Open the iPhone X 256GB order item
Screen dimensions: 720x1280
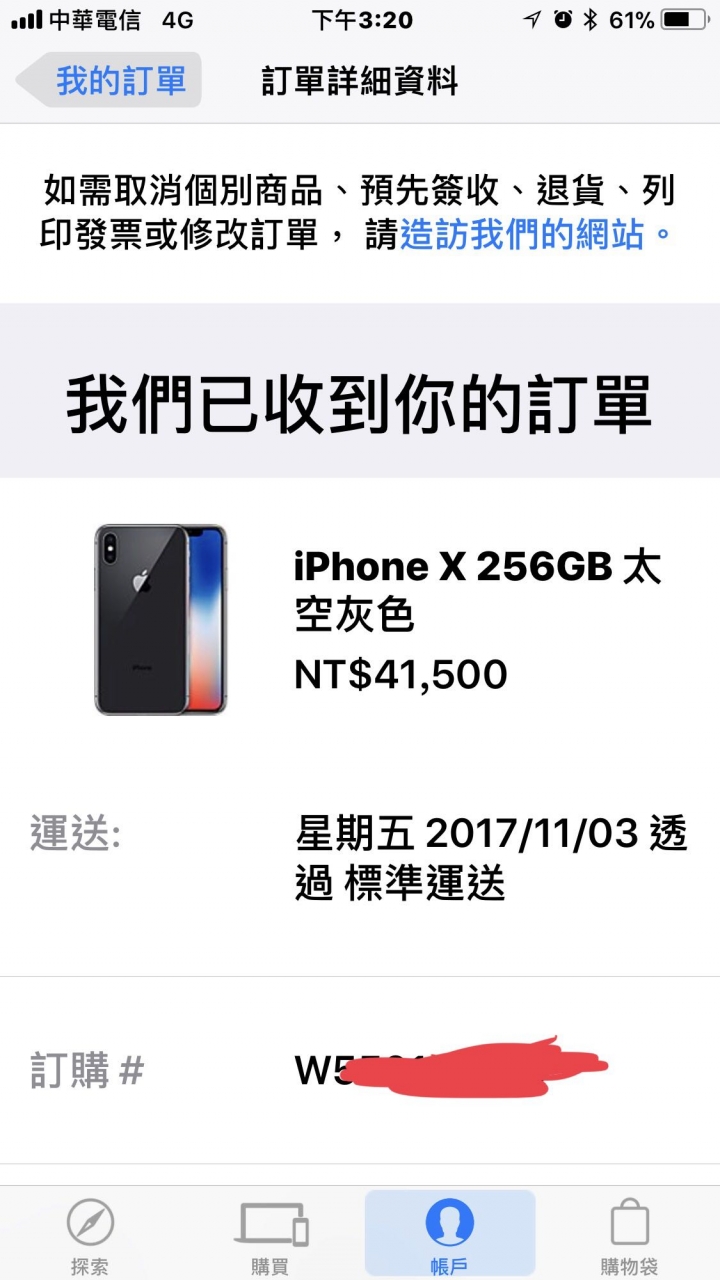[x=400, y=620]
